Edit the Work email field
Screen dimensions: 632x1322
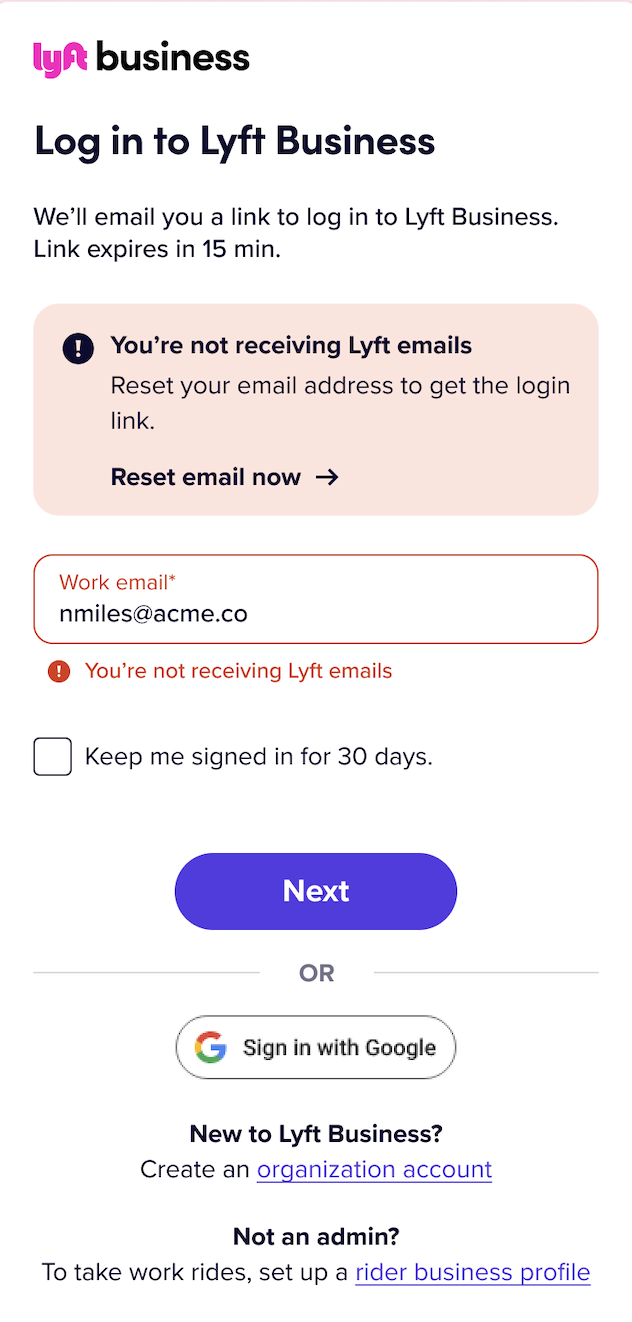316,600
